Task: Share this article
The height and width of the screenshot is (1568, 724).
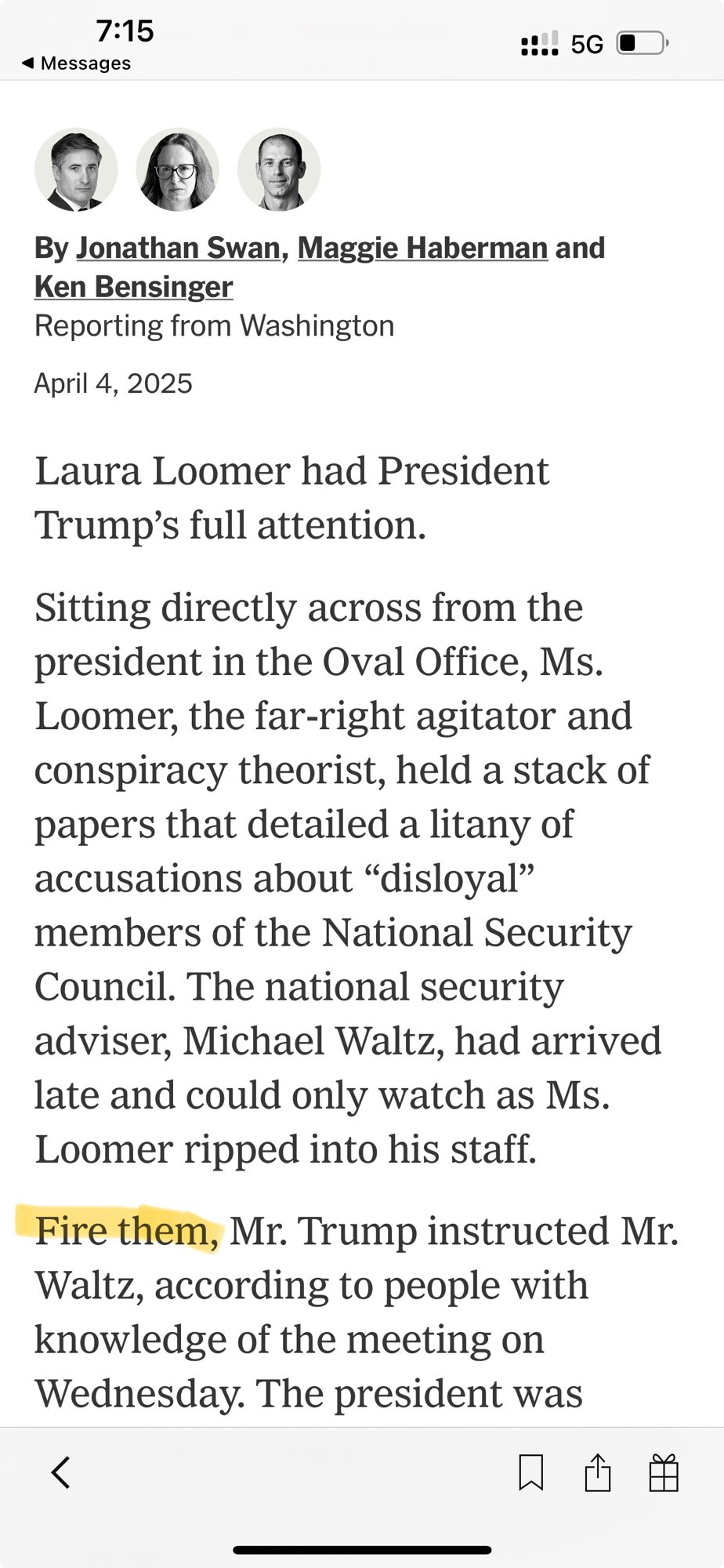Action: tap(597, 1472)
